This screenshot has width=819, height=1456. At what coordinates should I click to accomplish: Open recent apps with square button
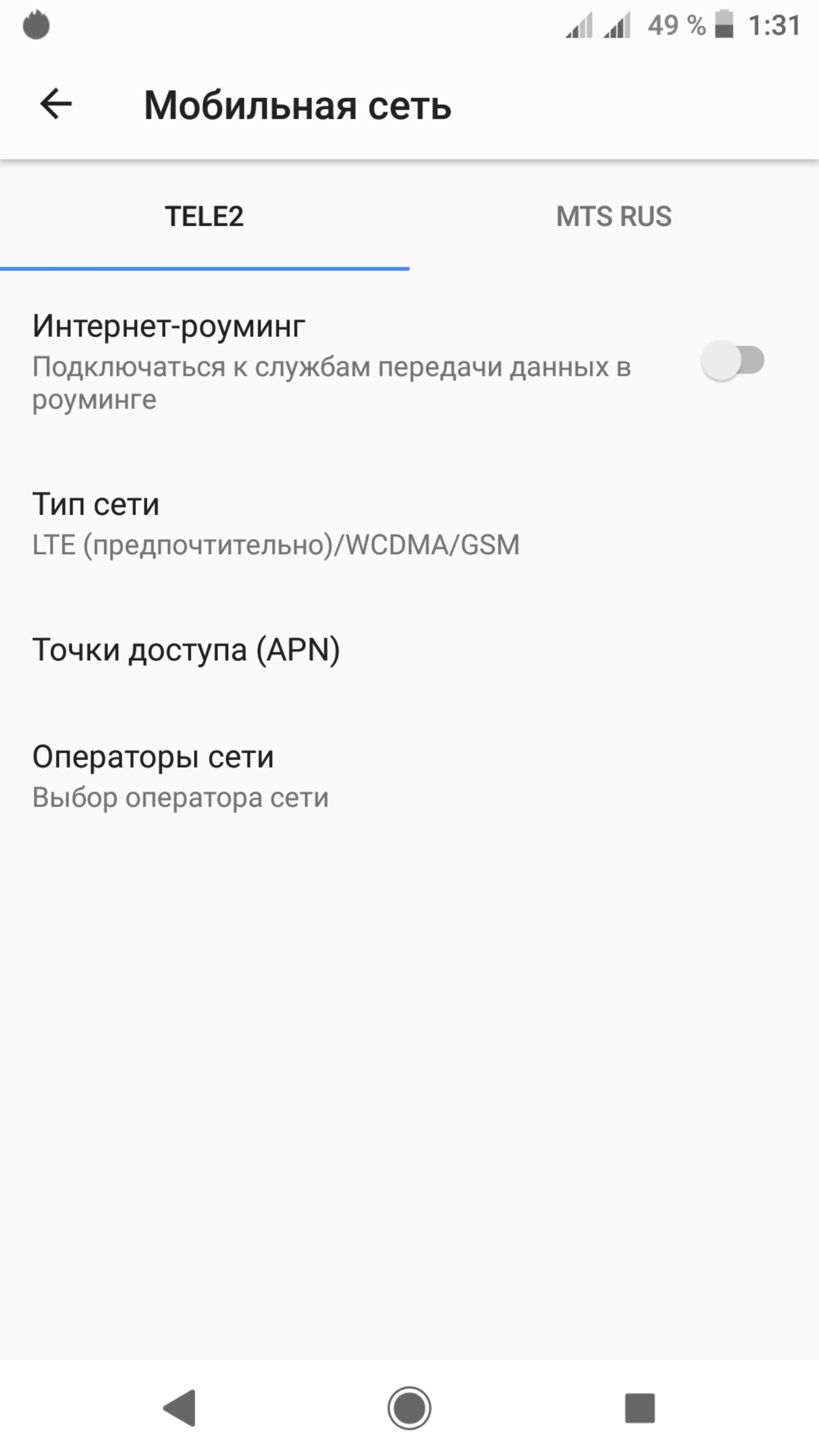click(639, 1407)
